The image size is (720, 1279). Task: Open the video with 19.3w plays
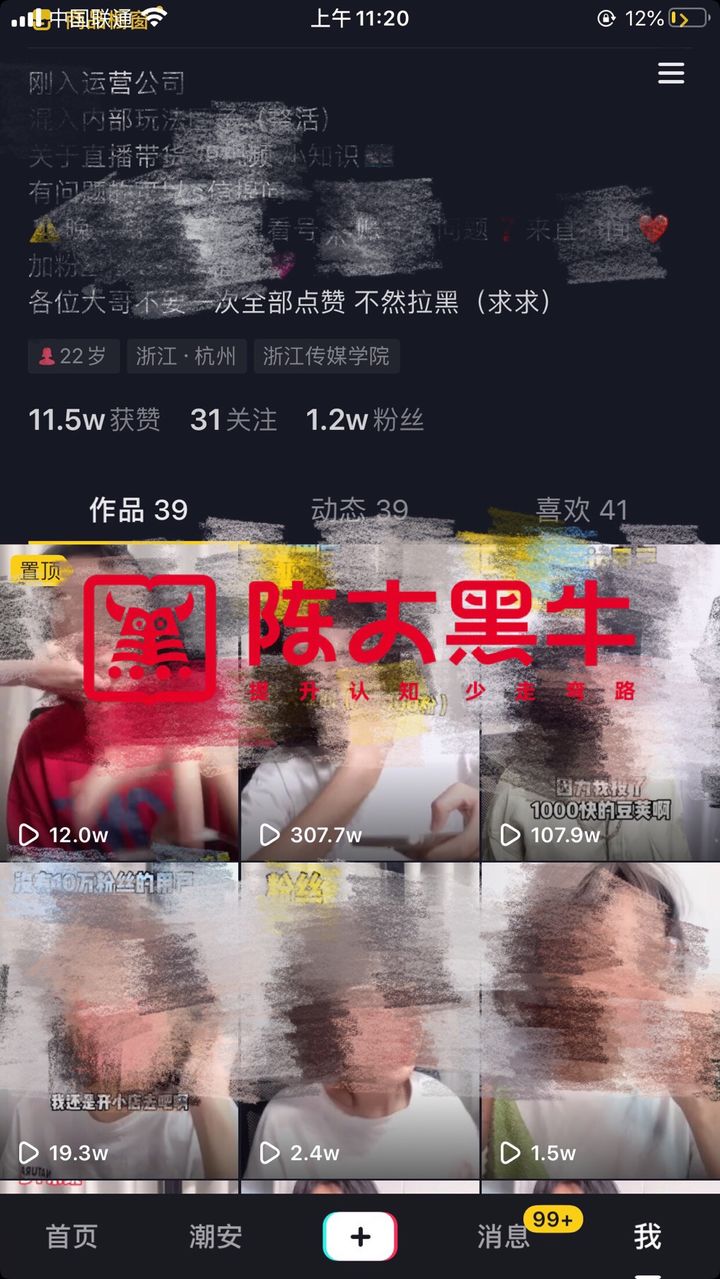click(119, 1020)
